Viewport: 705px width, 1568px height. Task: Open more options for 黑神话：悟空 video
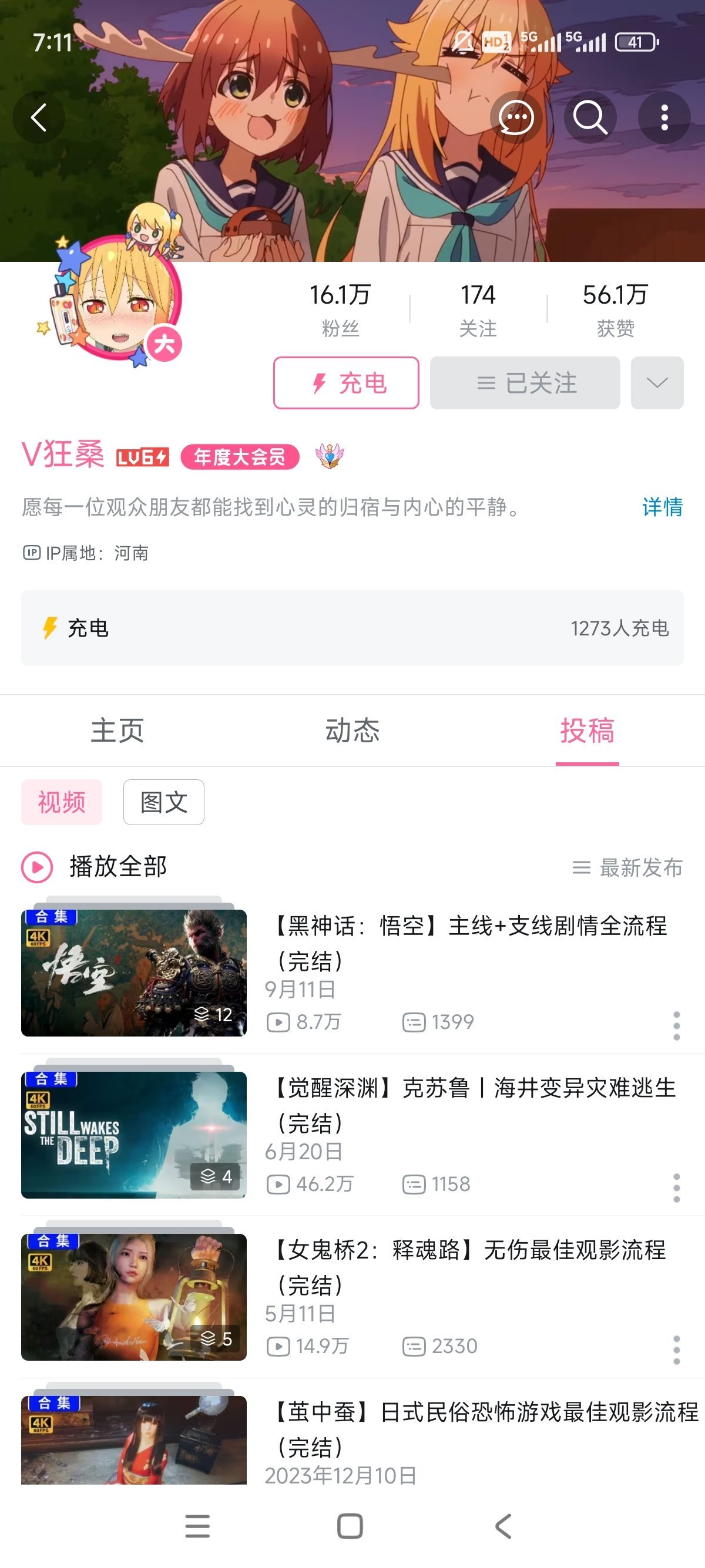[x=676, y=1027]
